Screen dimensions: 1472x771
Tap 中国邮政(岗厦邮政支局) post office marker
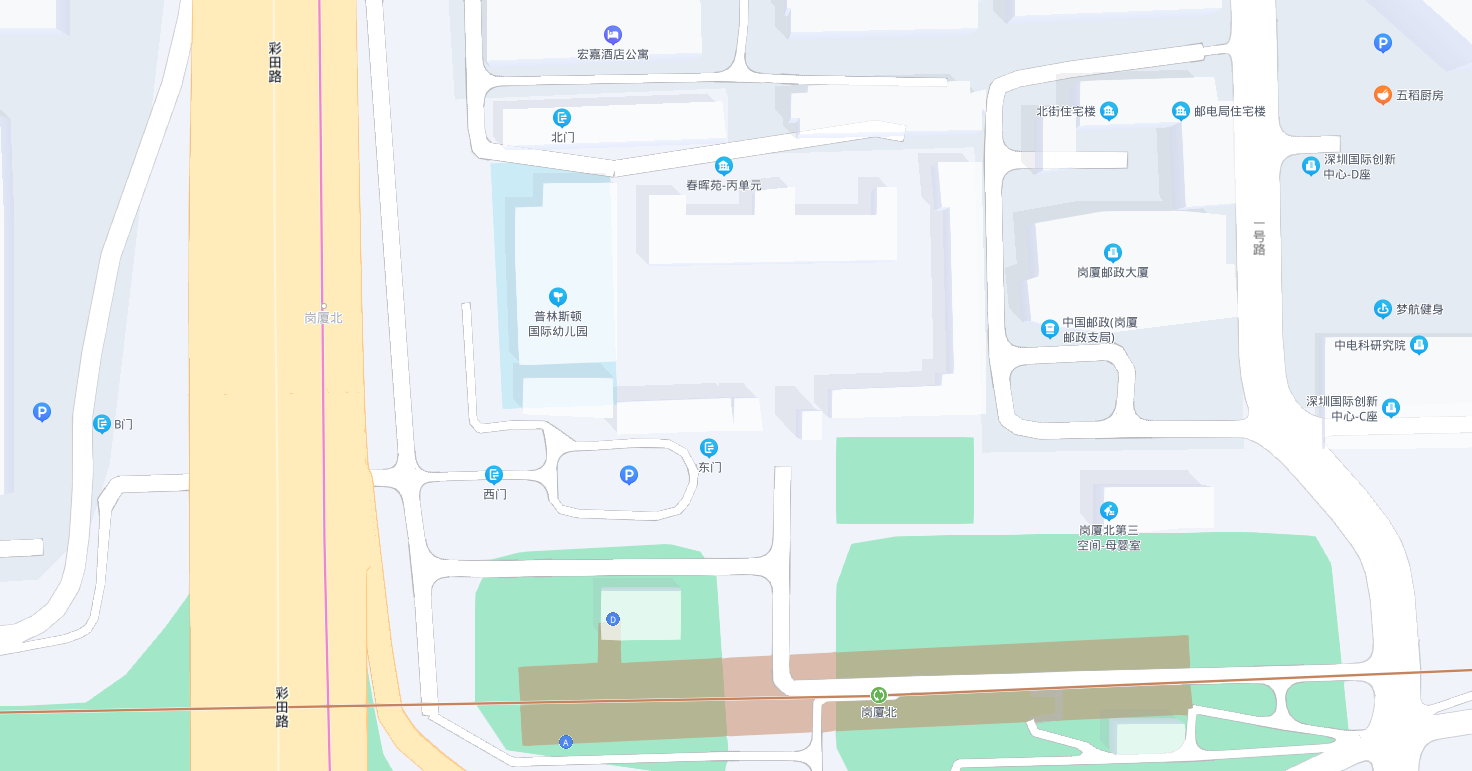coord(1049,328)
